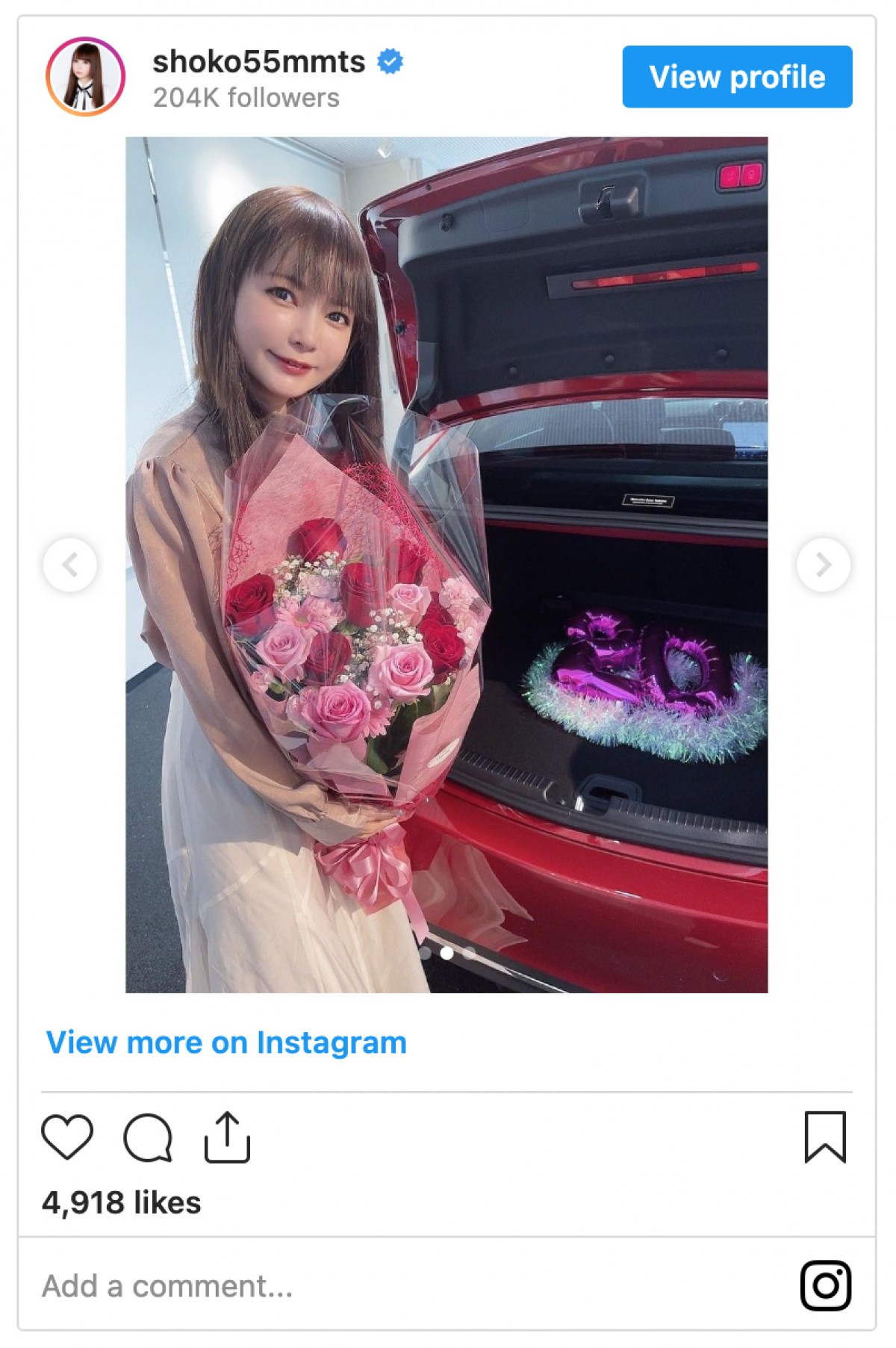Go to next photo in carousel

823,565
